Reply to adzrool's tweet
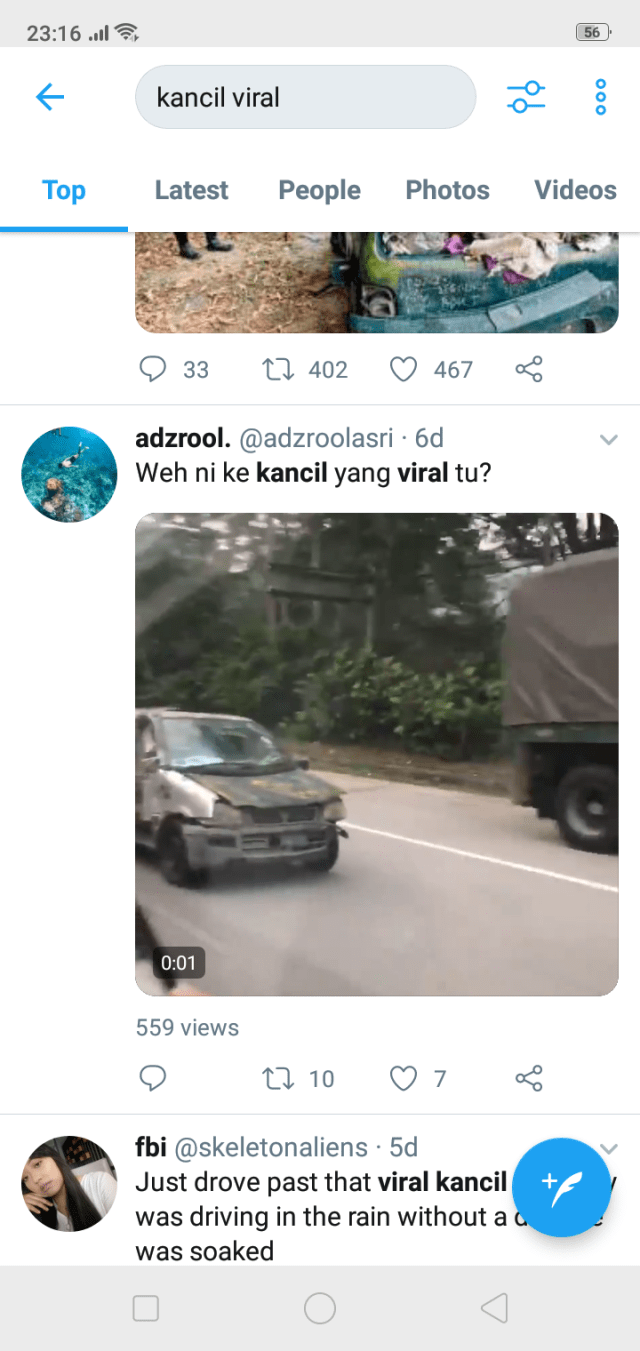Image resolution: width=640 pixels, height=1351 pixels. point(152,1078)
